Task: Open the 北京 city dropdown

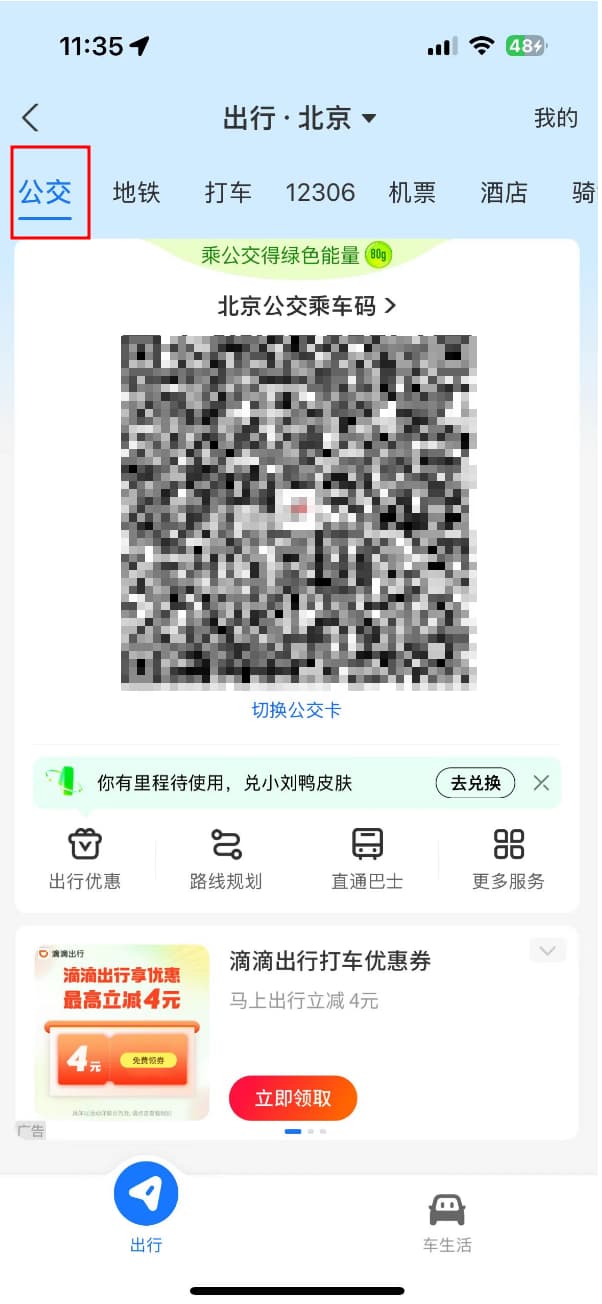Action: (x=300, y=118)
